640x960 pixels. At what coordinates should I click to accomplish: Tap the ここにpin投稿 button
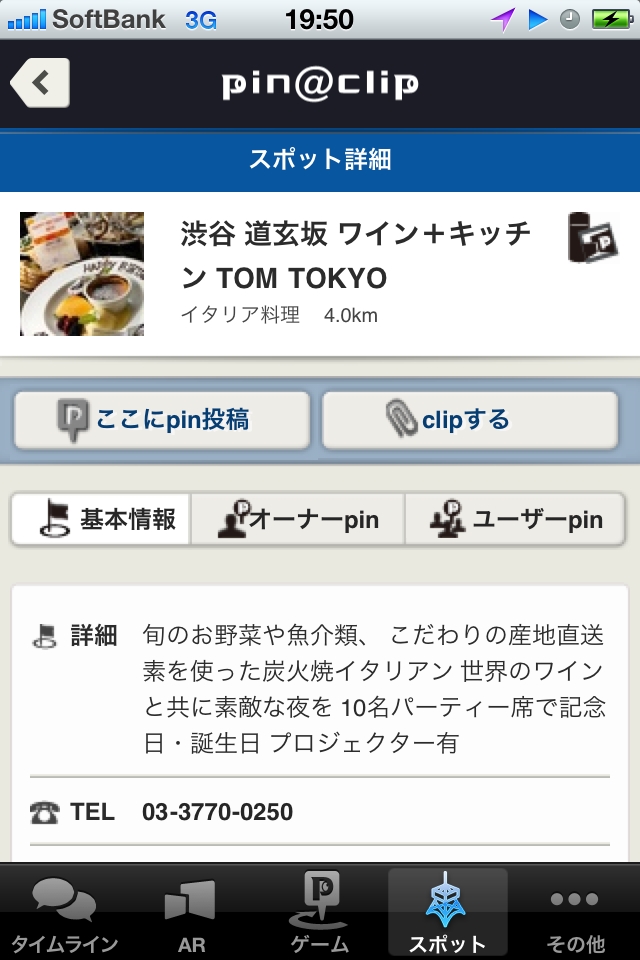(x=161, y=420)
